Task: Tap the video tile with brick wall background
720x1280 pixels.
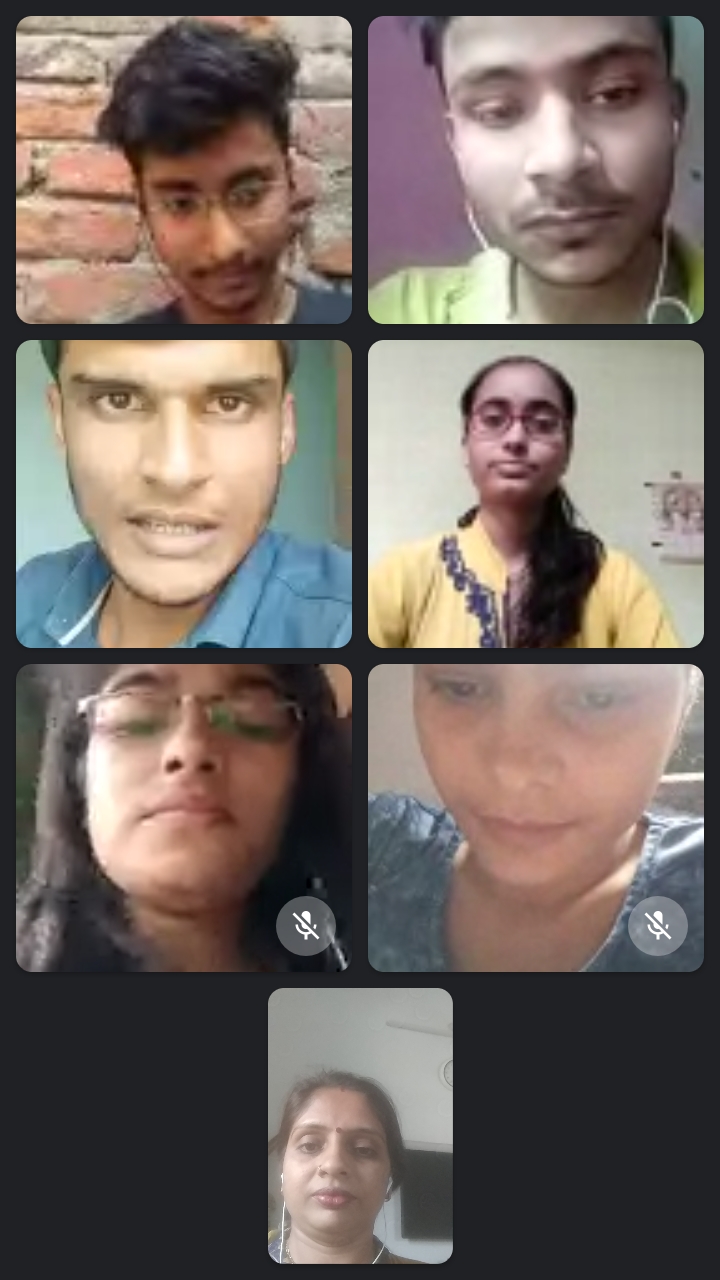Action: [x=184, y=170]
